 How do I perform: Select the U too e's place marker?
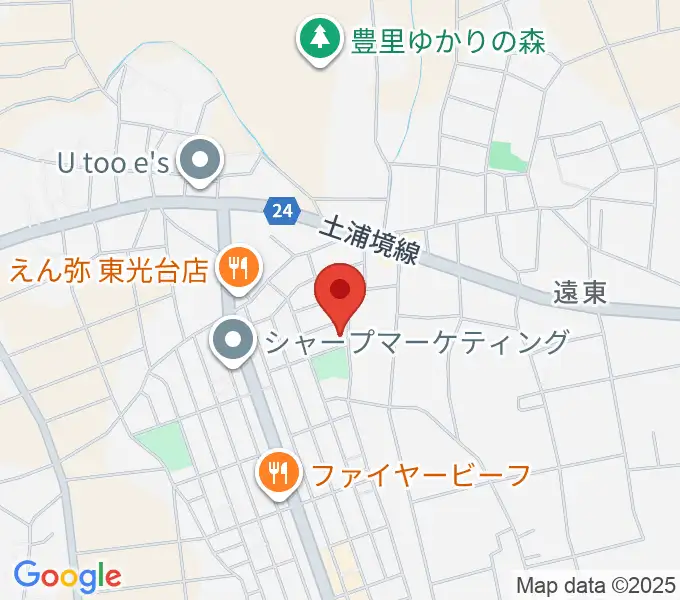(201, 160)
